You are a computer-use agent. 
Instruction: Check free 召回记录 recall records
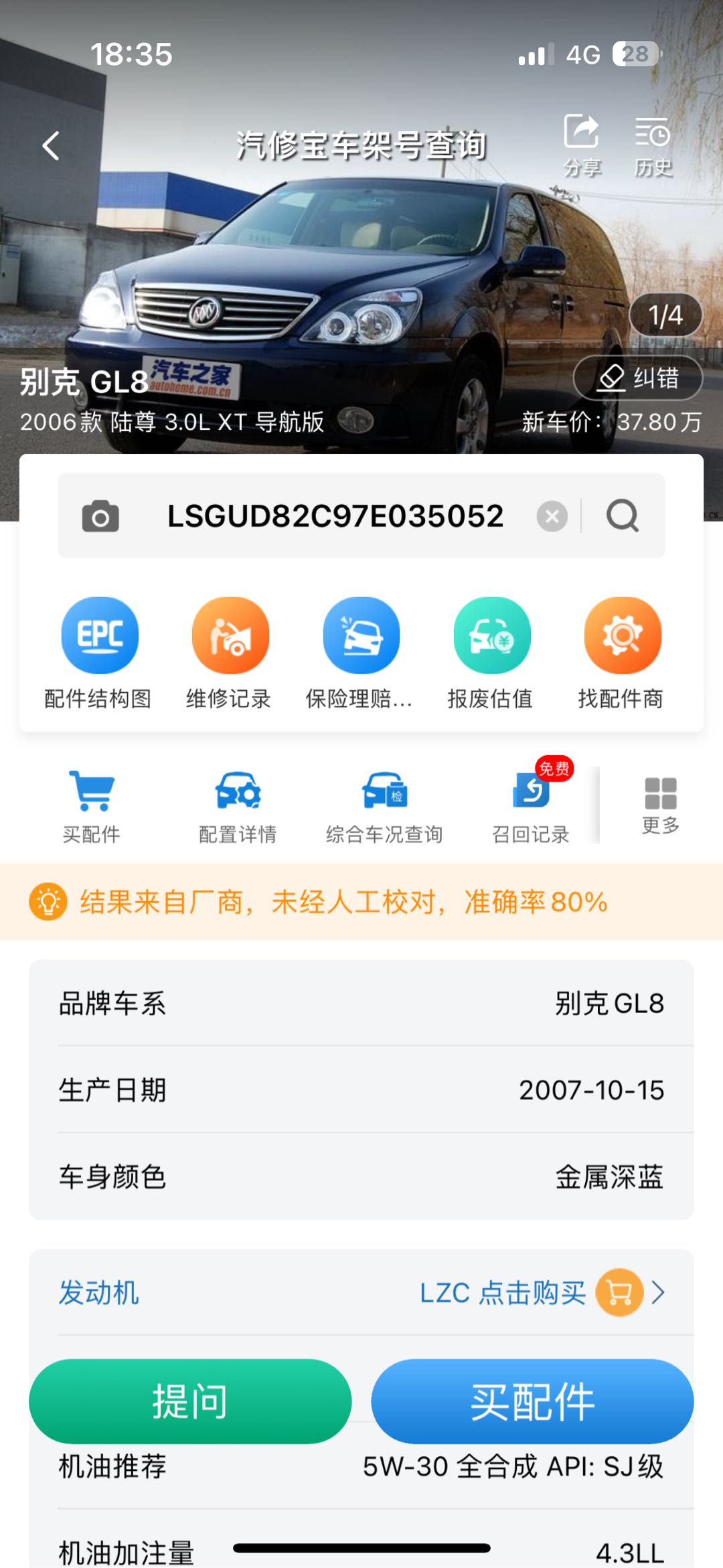531,807
